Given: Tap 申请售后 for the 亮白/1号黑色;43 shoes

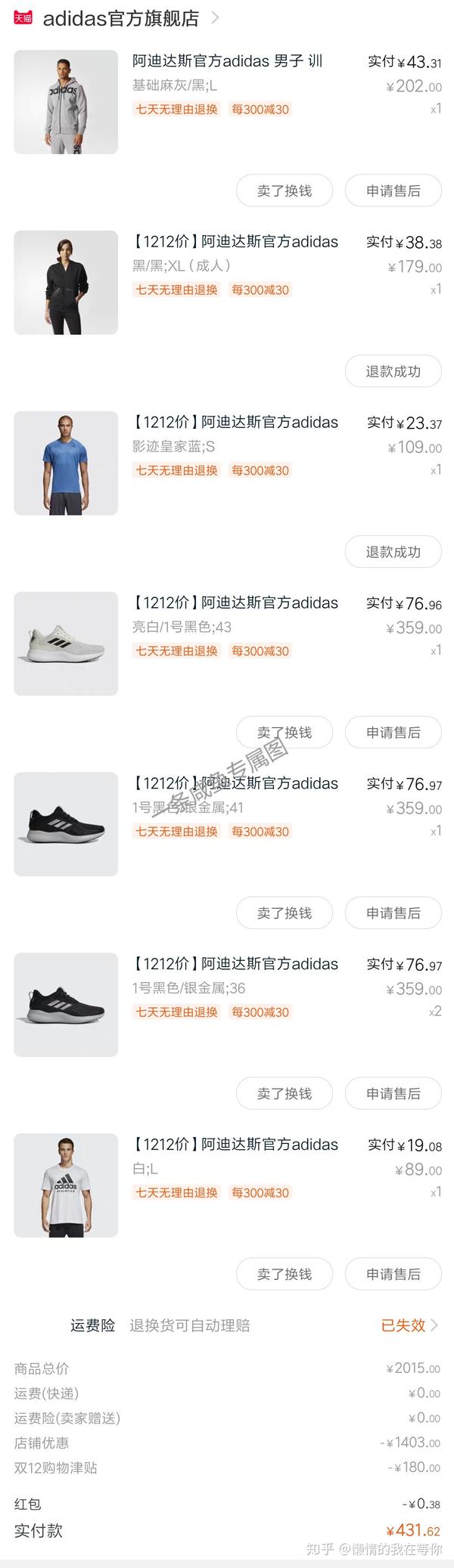Looking at the screenshot, I should (393, 733).
